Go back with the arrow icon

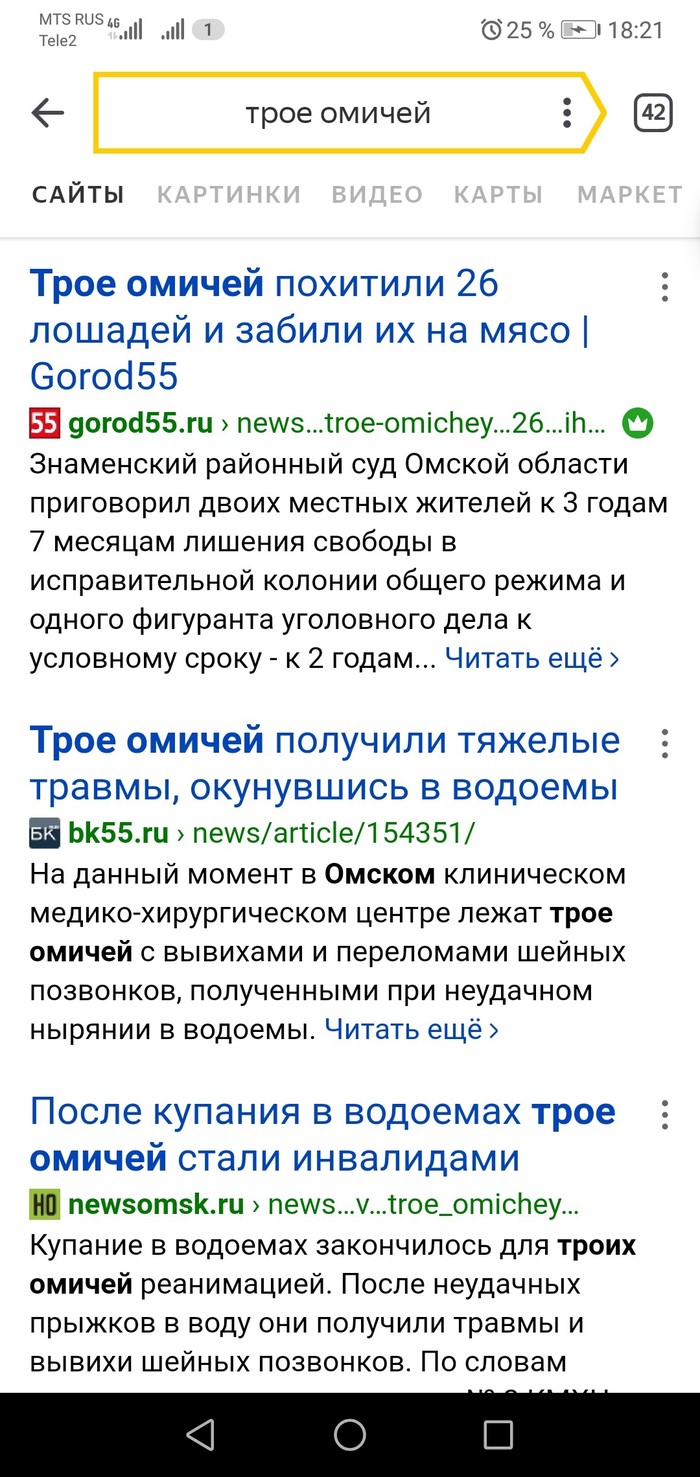(47, 113)
